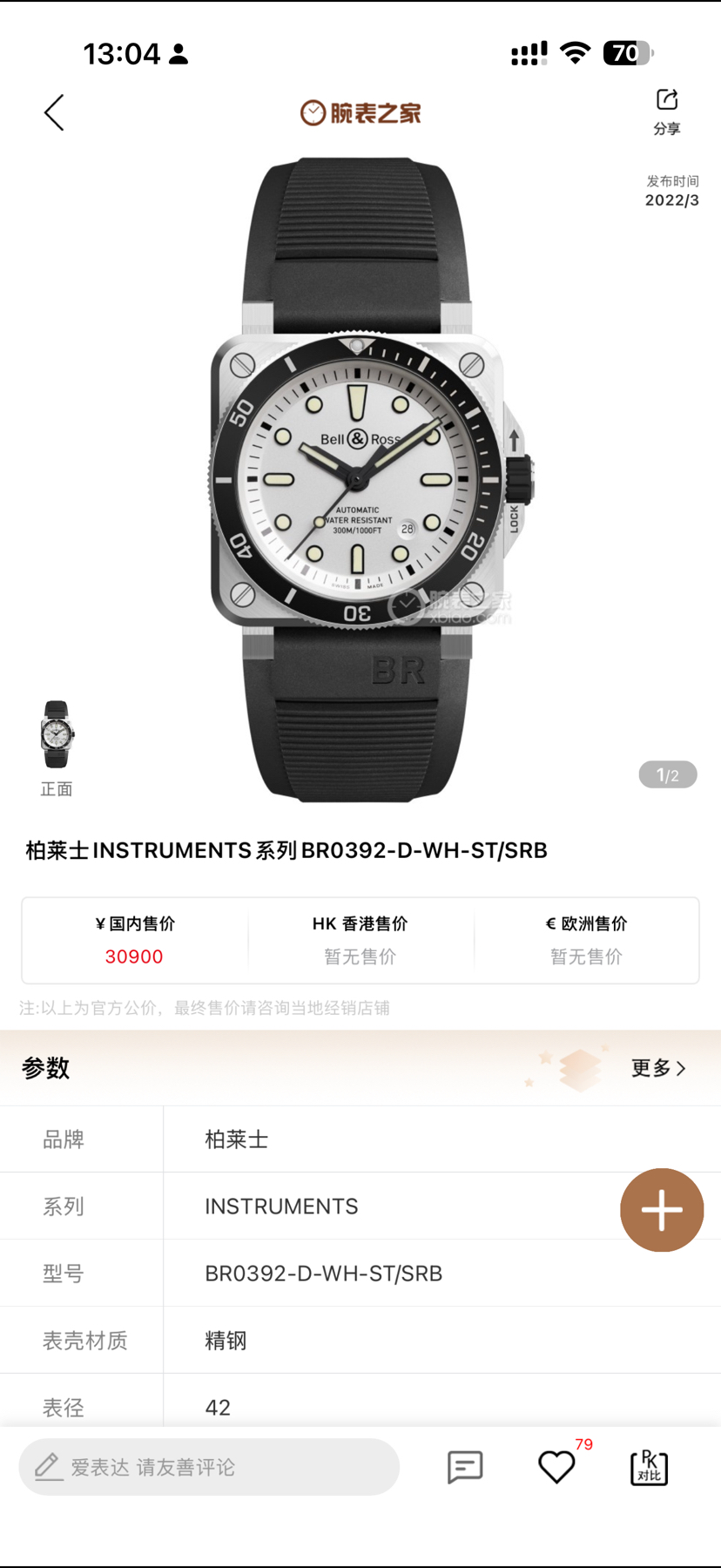Share this watch page
This screenshot has height=1568, width=721.
(667, 111)
